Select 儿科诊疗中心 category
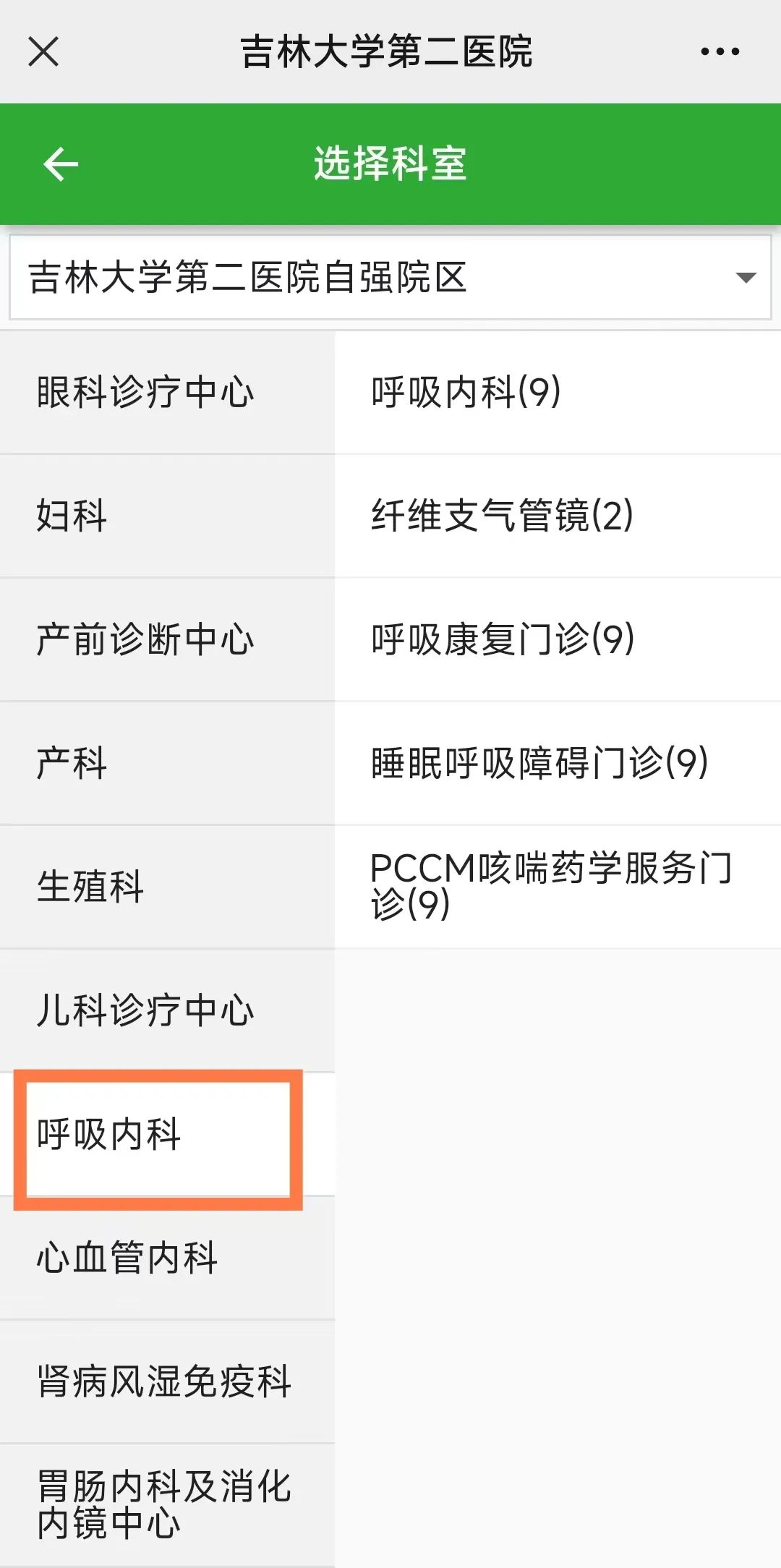 pyautogui.click(x=167, y=1010)
